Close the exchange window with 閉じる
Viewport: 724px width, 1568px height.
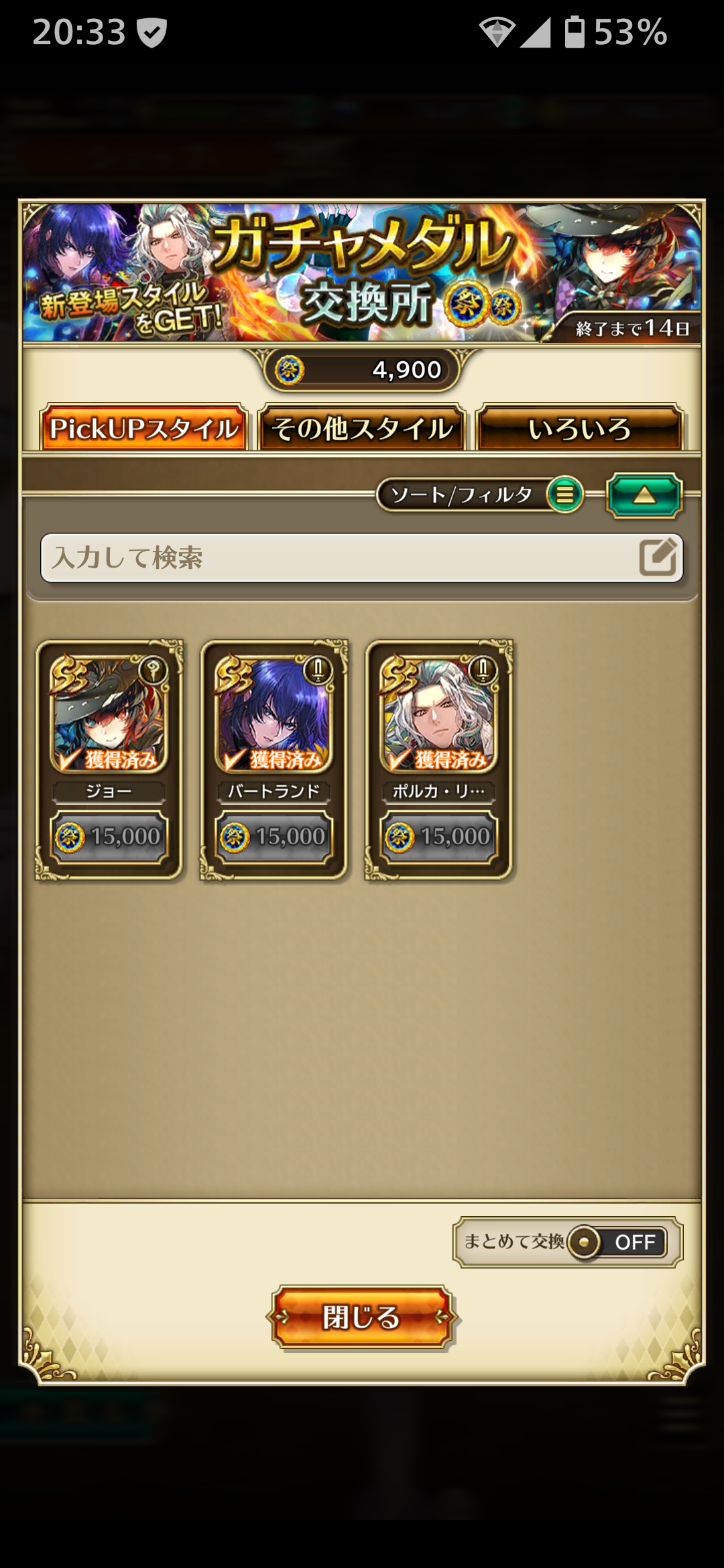(x=361, y=1317)
